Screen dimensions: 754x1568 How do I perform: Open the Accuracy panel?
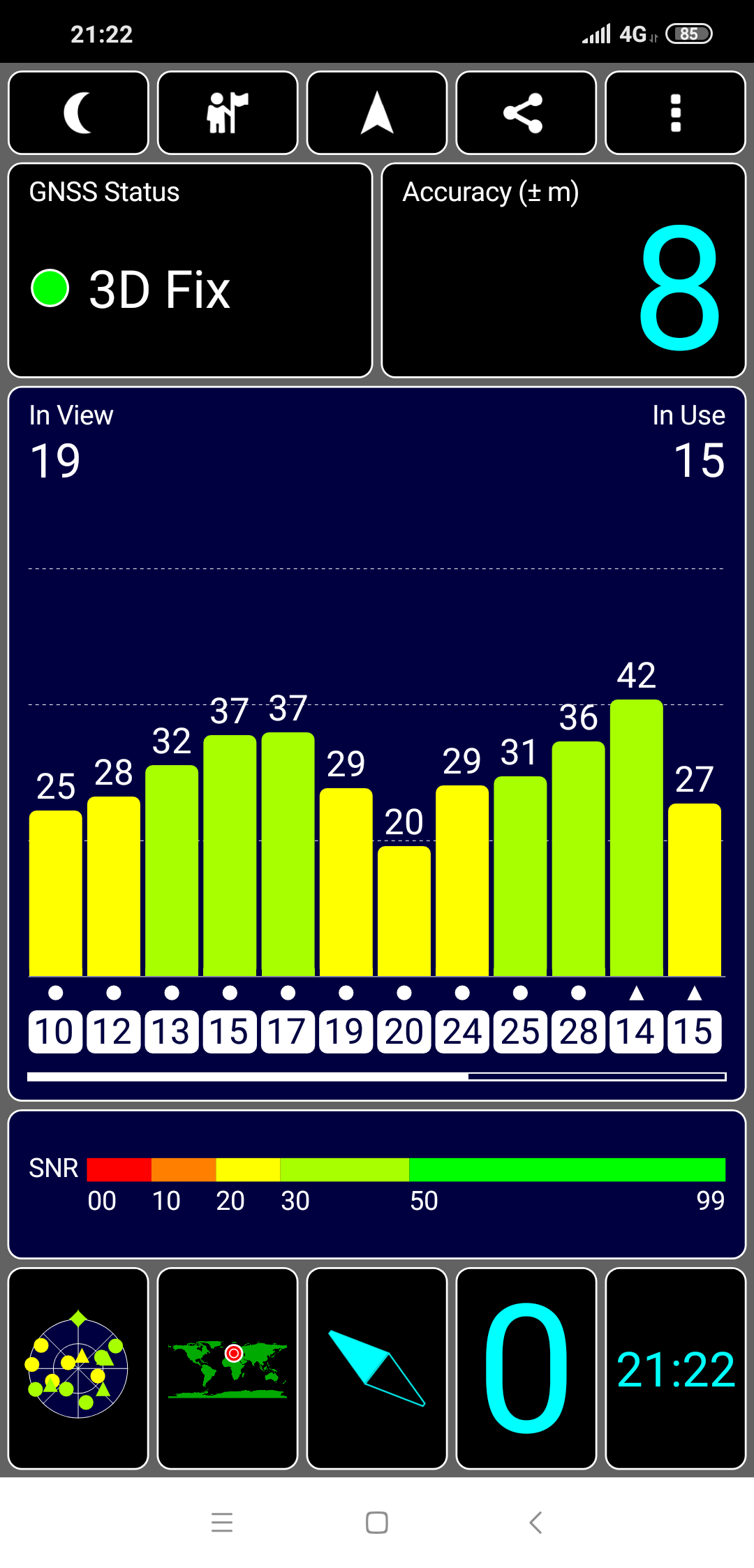(x=563, y=270)
